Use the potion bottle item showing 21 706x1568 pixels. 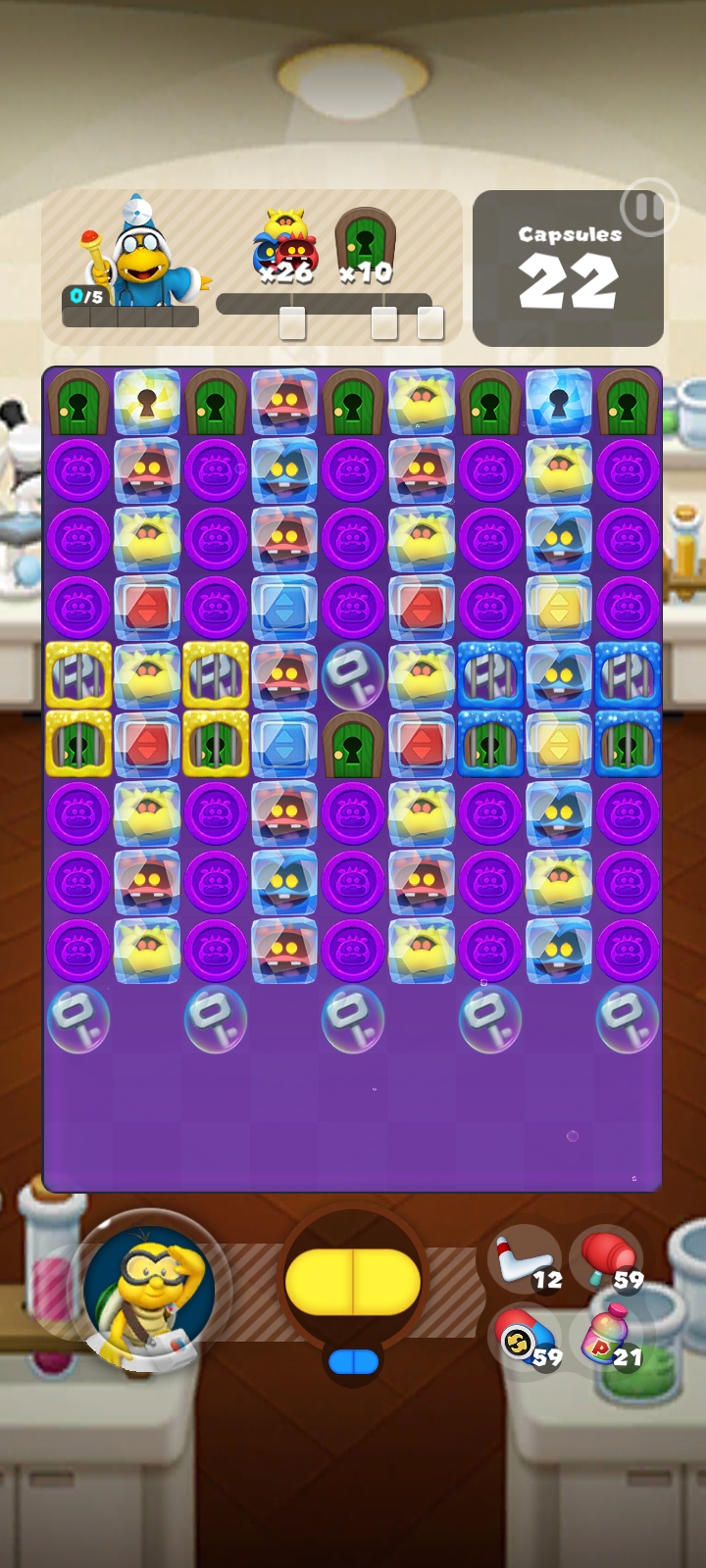(x=608, y=1339)
